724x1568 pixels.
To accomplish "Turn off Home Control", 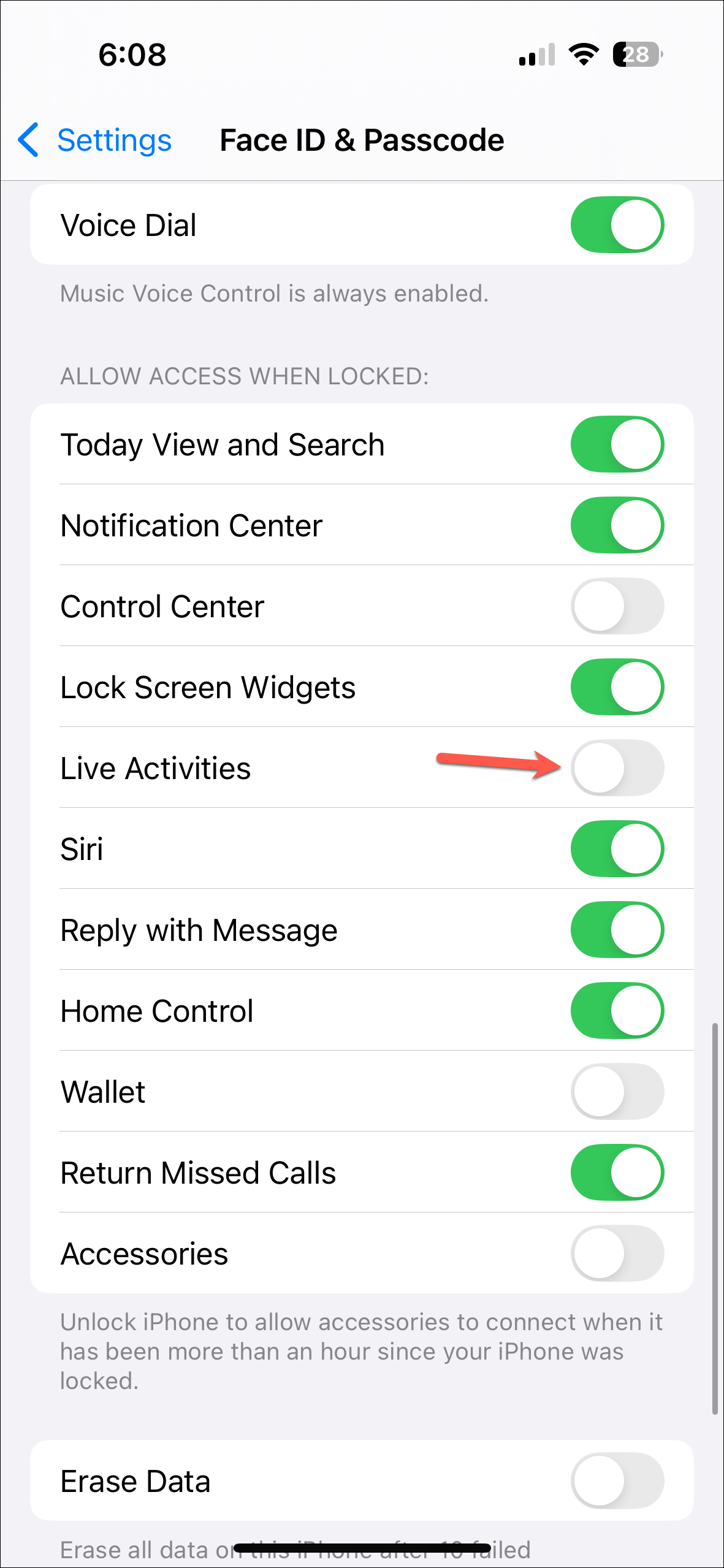I will [617, 1011].
